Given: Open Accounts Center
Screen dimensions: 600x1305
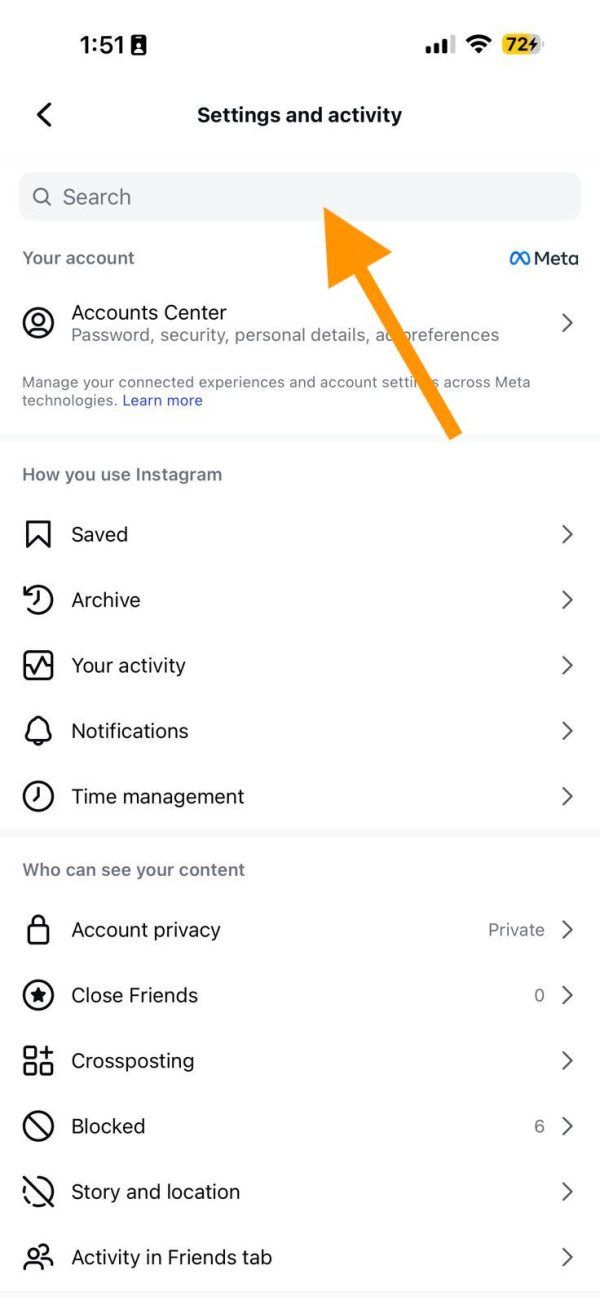Looking at the screenshot, I should 298,323.
